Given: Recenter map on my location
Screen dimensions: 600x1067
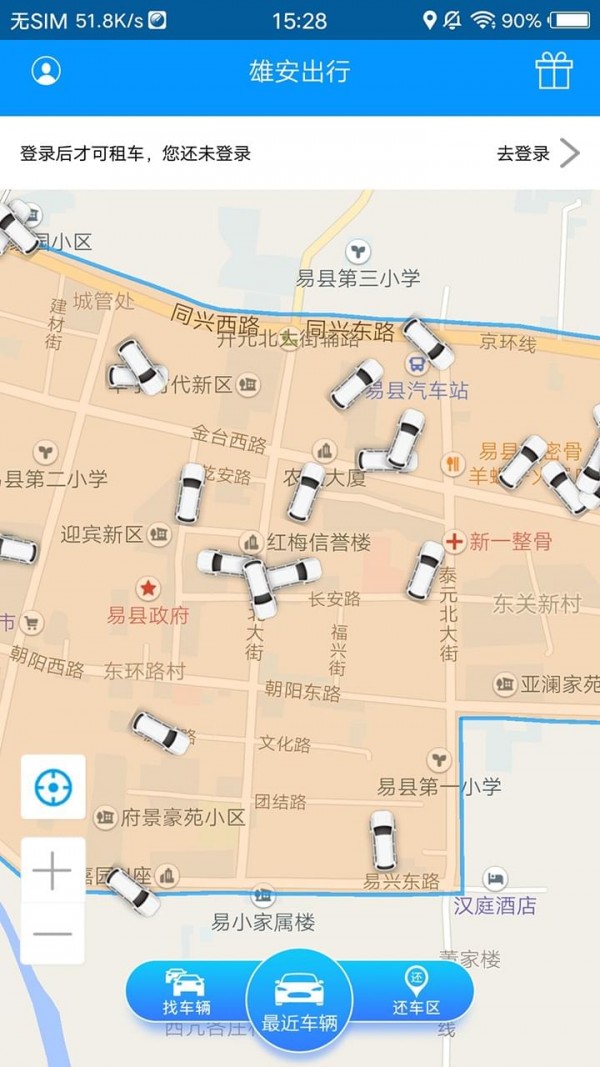Looking at the screenshot, I should [x=53, y=788].
